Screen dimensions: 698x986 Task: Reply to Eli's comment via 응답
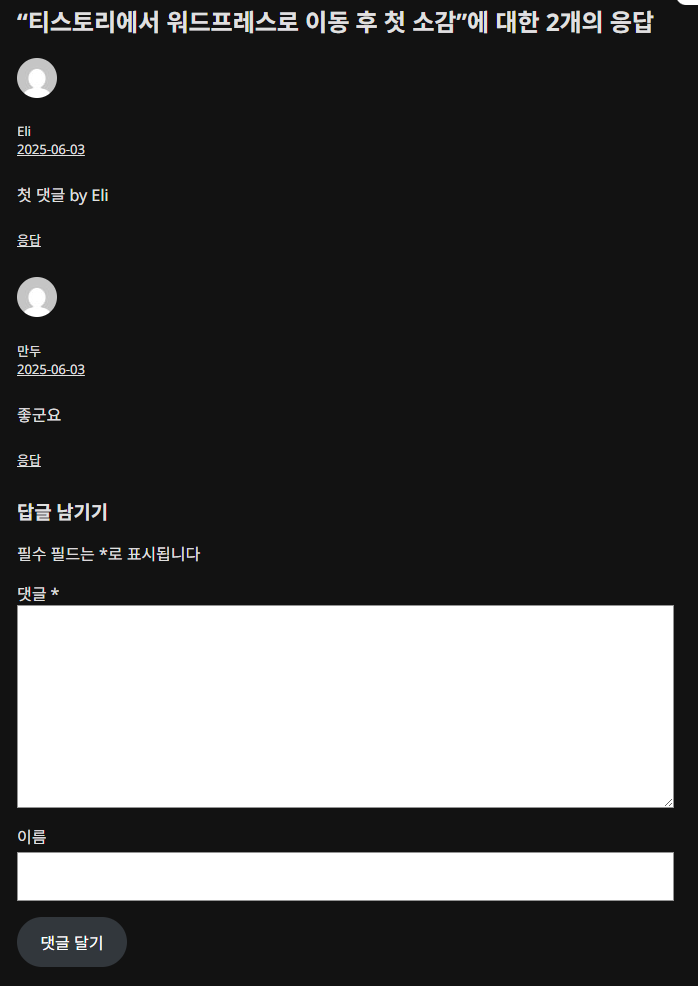coord(29,241)
